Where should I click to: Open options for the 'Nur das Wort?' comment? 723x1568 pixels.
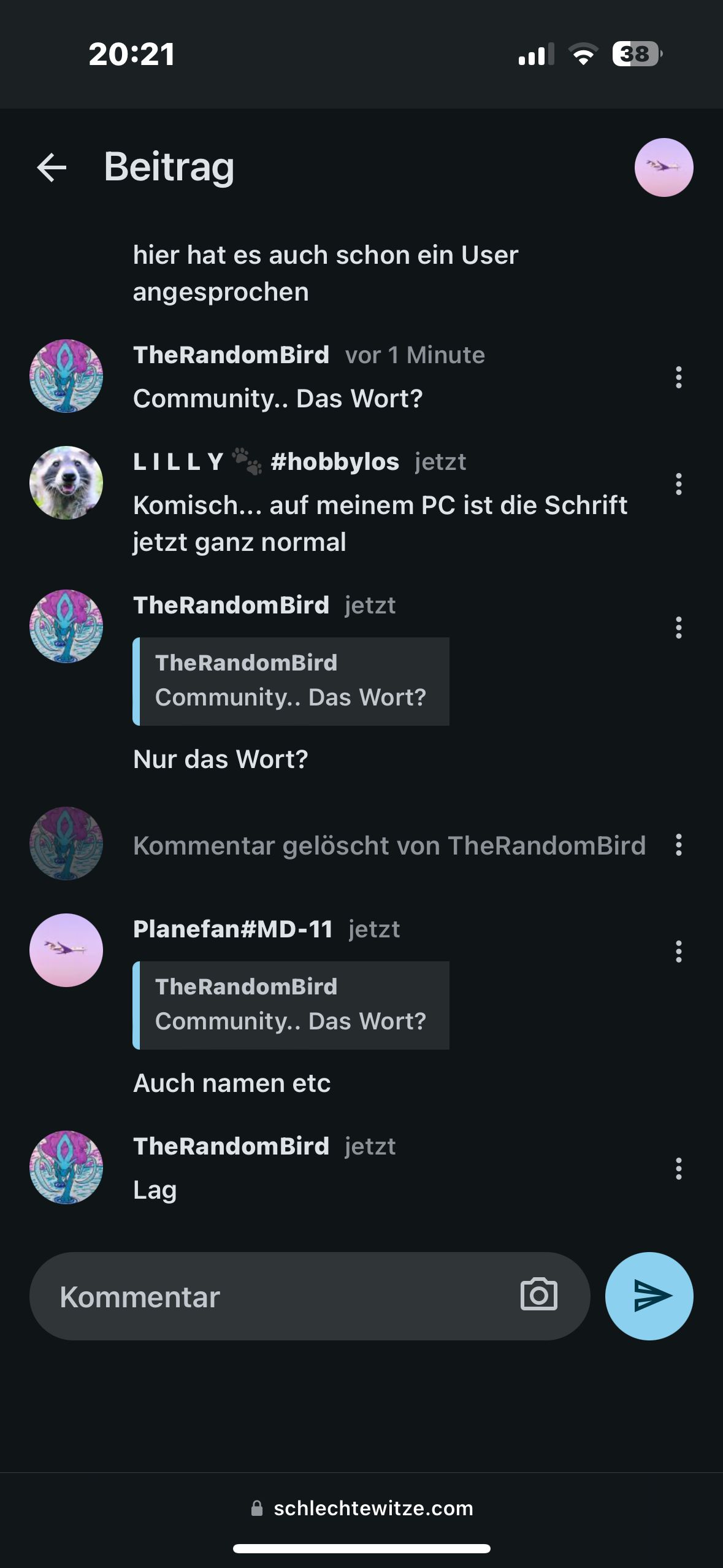[678, 628]
